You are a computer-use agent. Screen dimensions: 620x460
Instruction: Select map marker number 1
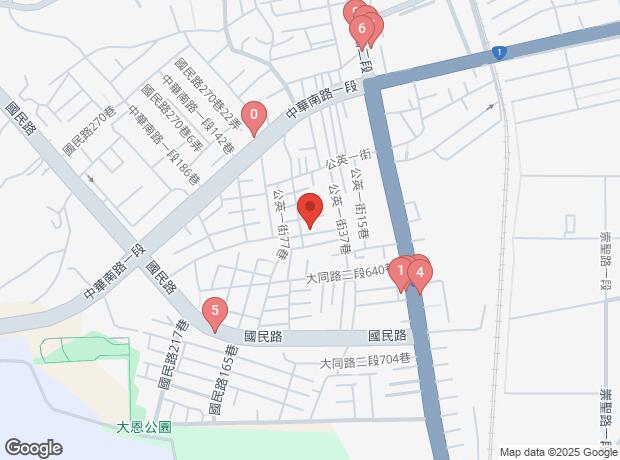pos(399,273)
